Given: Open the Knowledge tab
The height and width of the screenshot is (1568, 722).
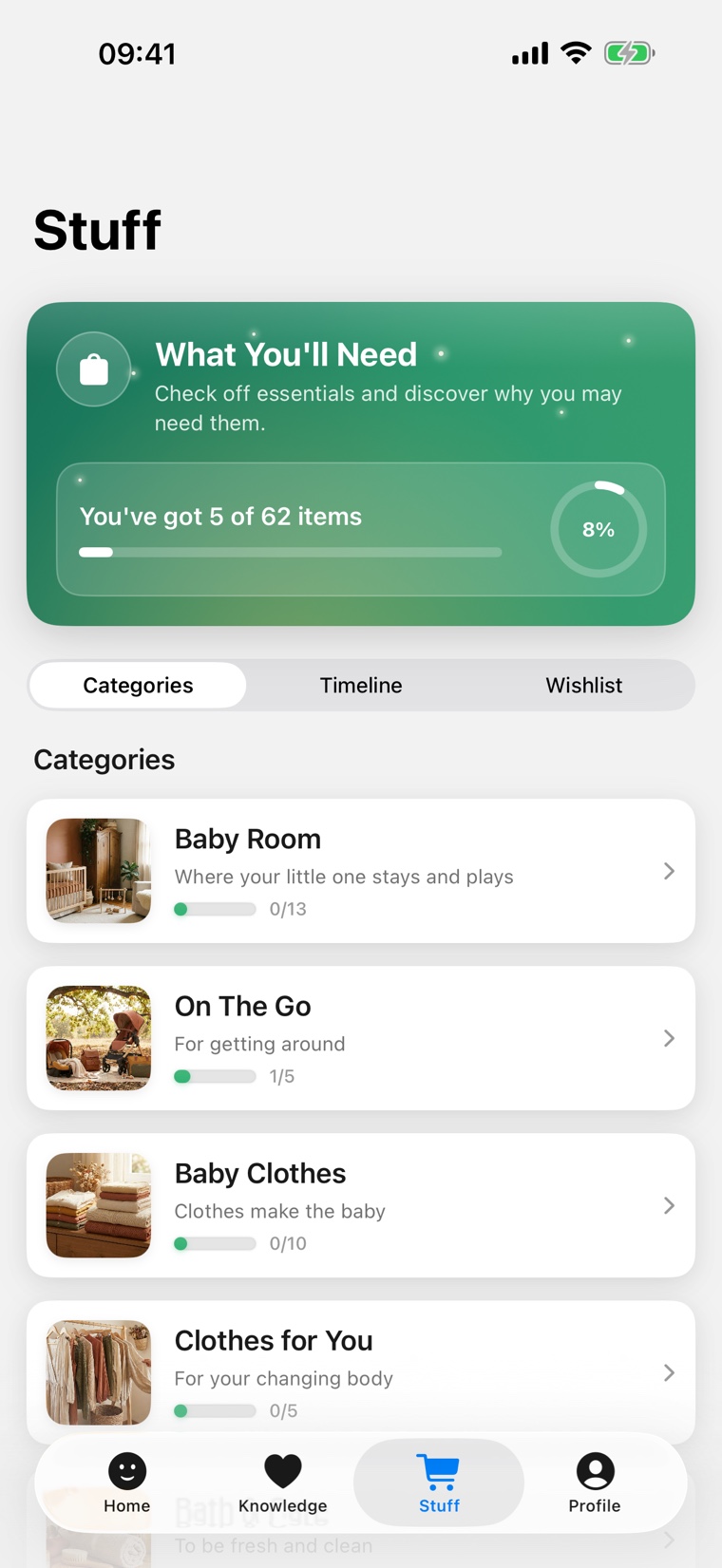Looking at the screenshot, I should (283, 1483).
